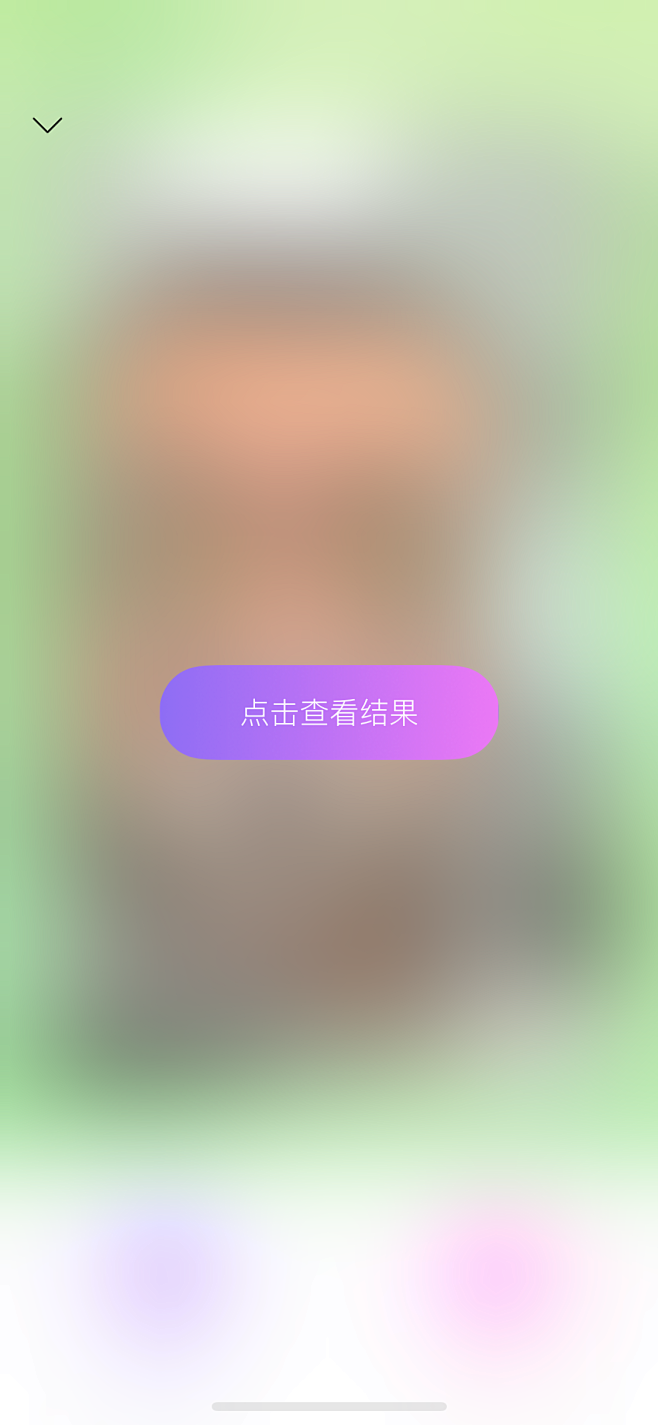This screenshot has height=1425, width=658.
Task: Collapse the screen with the down chevron
Action: point(47,125)
